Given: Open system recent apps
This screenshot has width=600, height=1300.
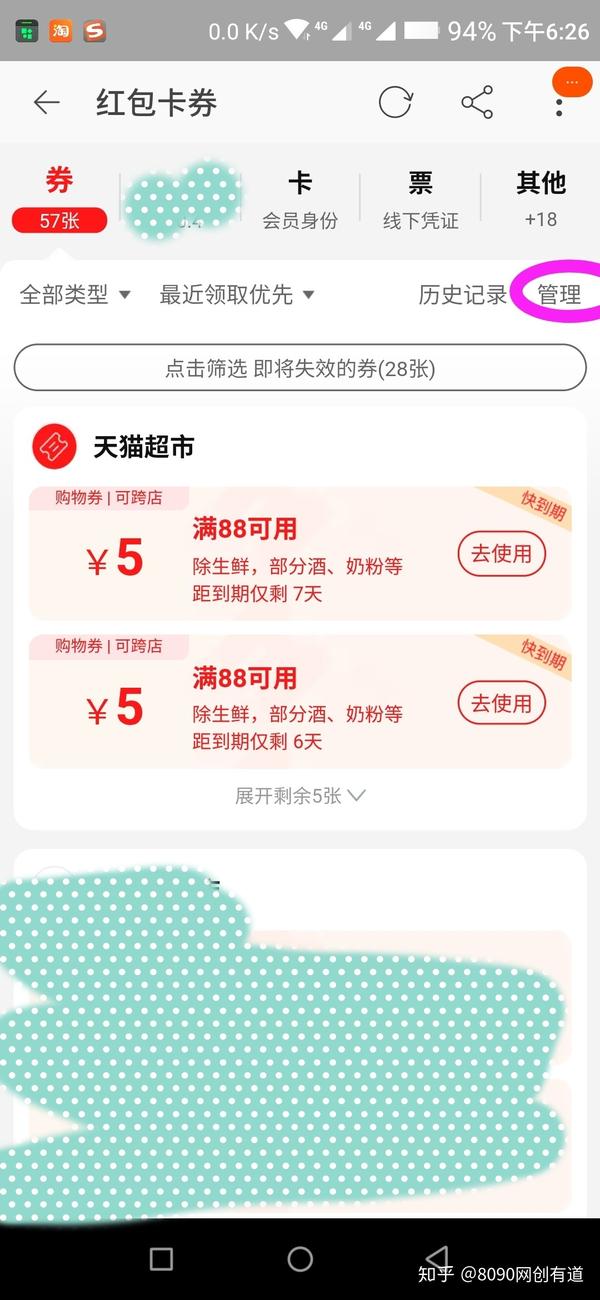Looking at the screenshot, I should (x=161, y=1259).
